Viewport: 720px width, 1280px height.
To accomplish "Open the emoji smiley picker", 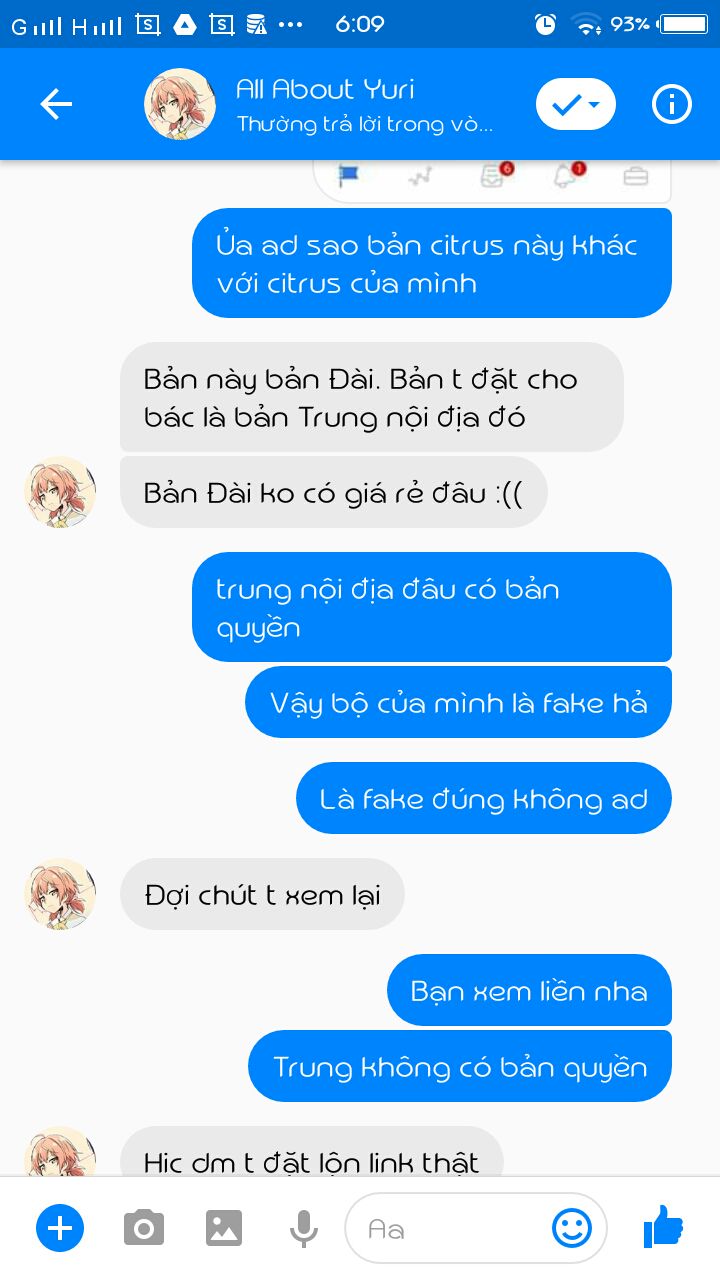I will coord(572,1228).
